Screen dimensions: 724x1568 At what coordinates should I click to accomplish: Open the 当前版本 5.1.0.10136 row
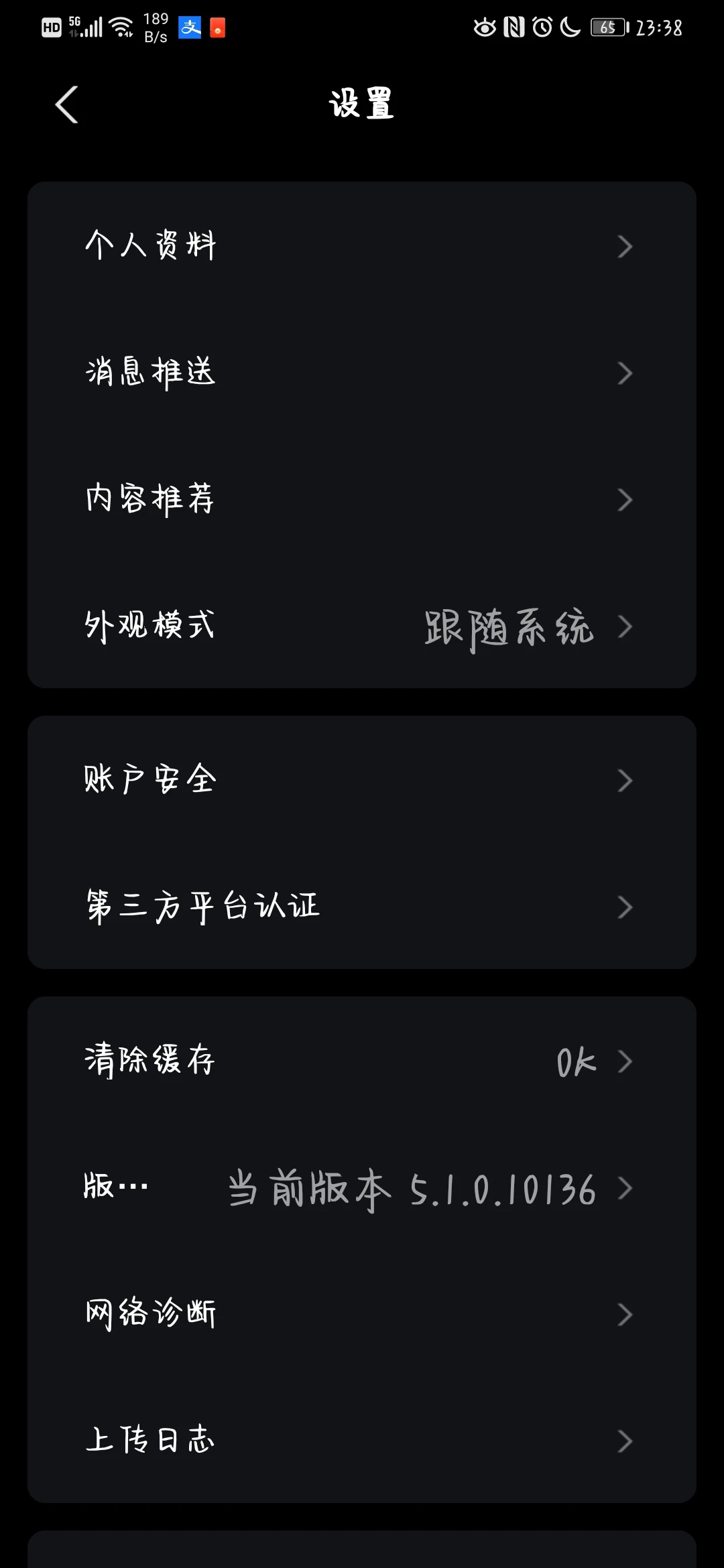pyautogui.click(x=362, y=1187)
